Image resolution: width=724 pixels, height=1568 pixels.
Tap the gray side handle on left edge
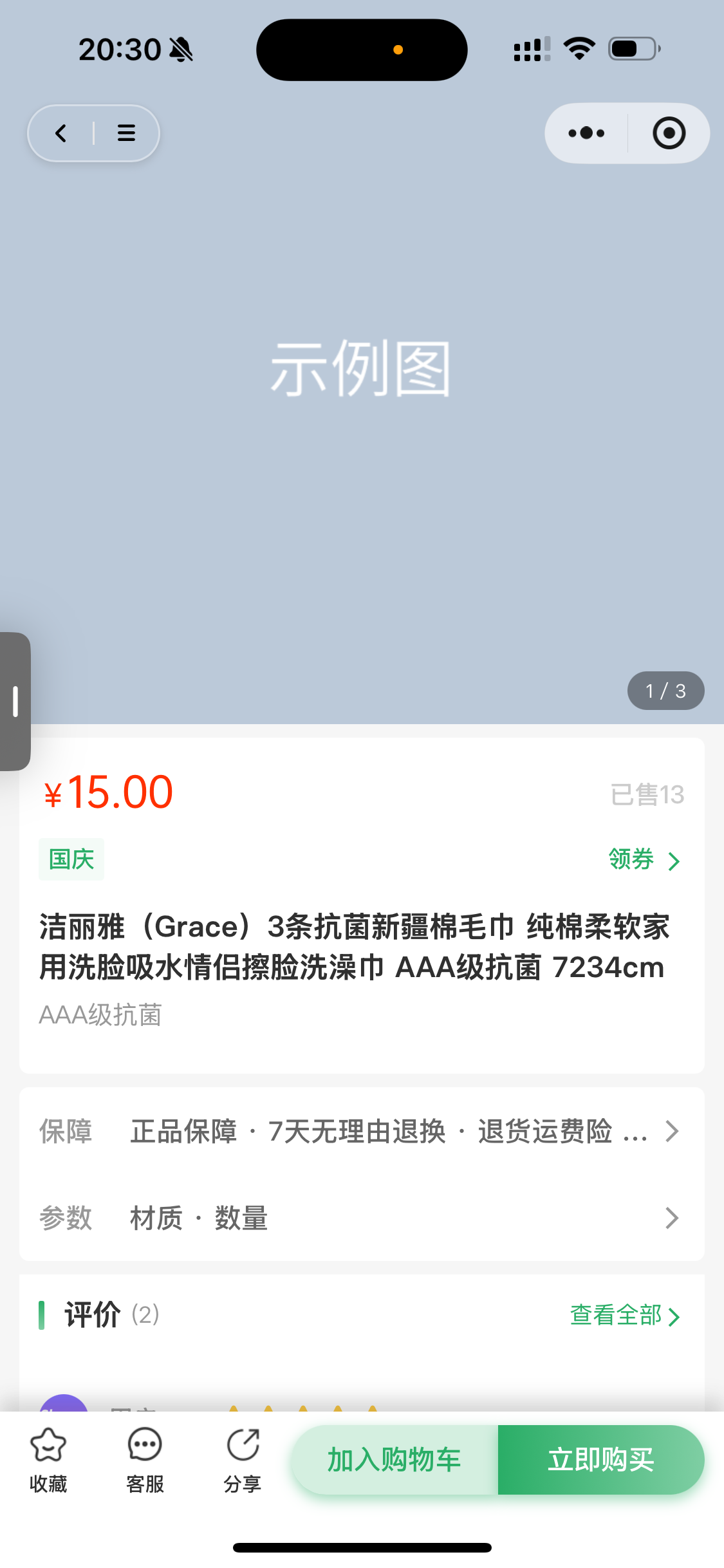[x=15, y=701]
